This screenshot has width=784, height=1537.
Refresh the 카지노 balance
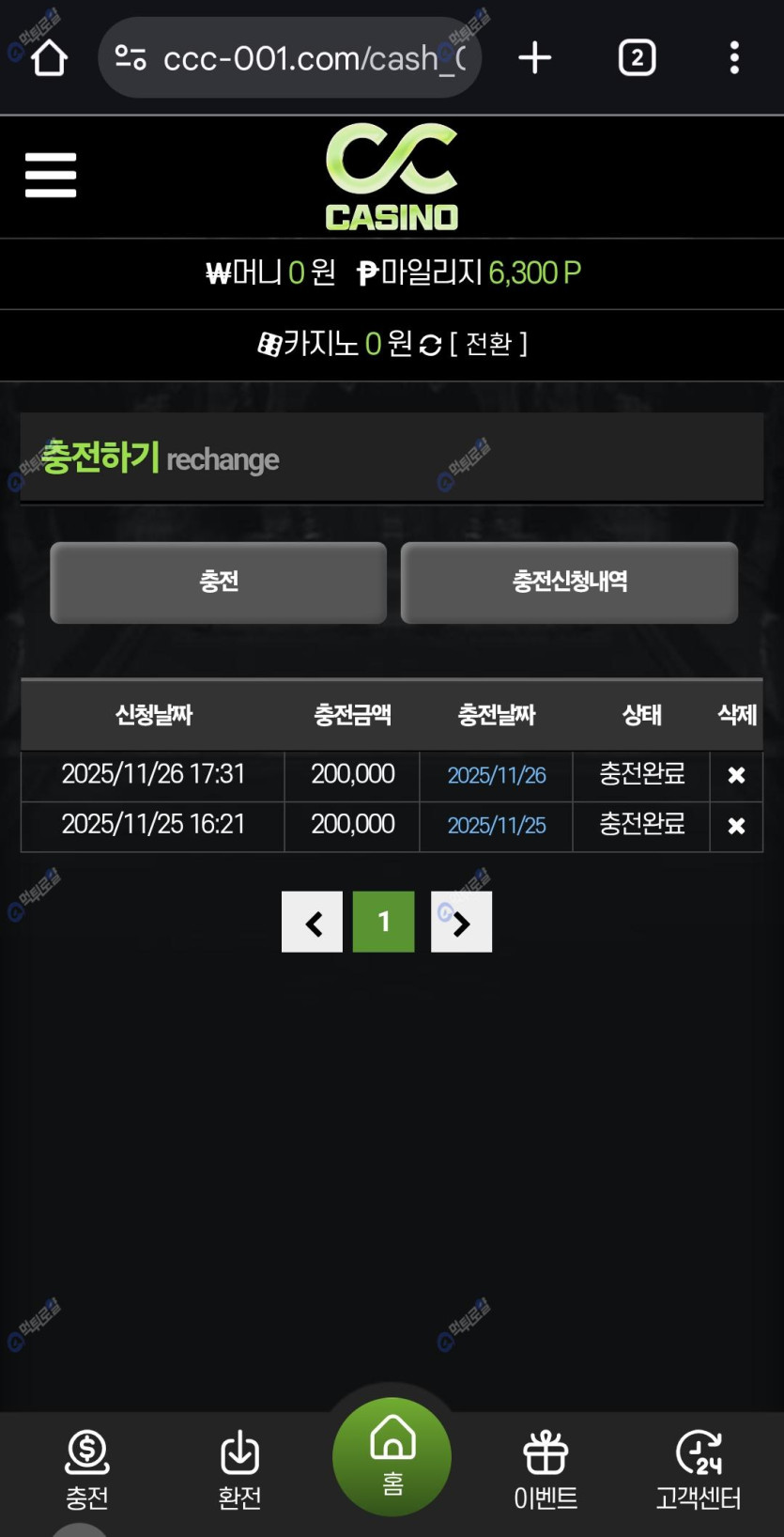[x=430, y=345]
